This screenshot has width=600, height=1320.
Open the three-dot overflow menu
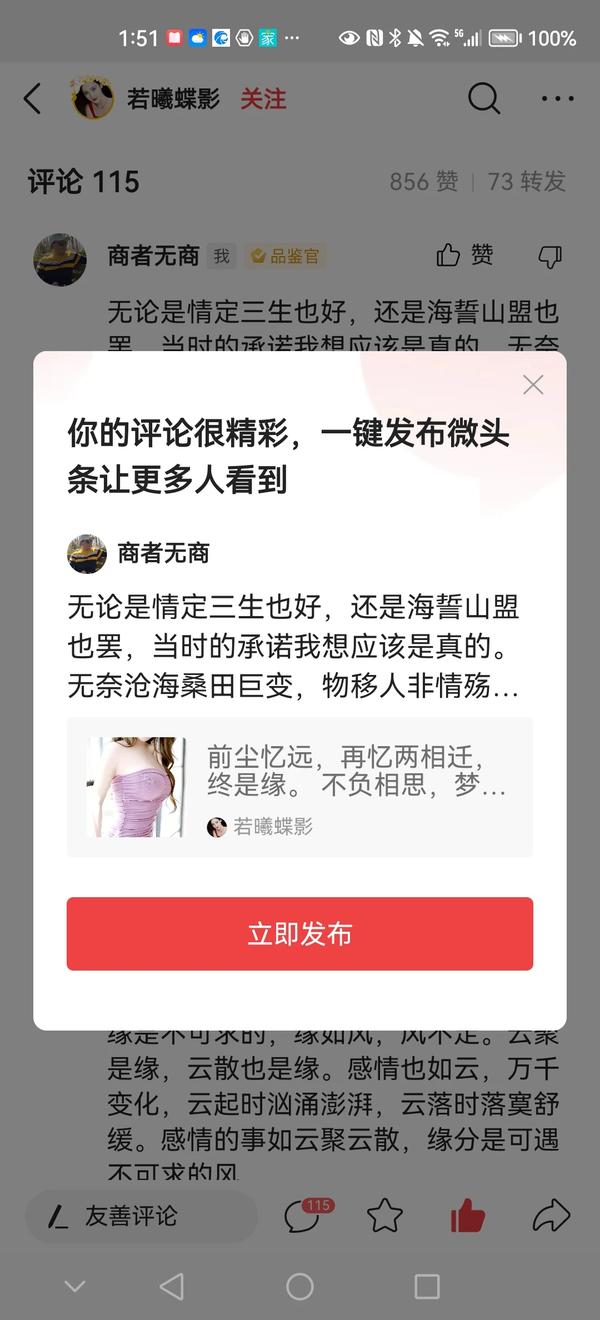[x=557, y=99]
